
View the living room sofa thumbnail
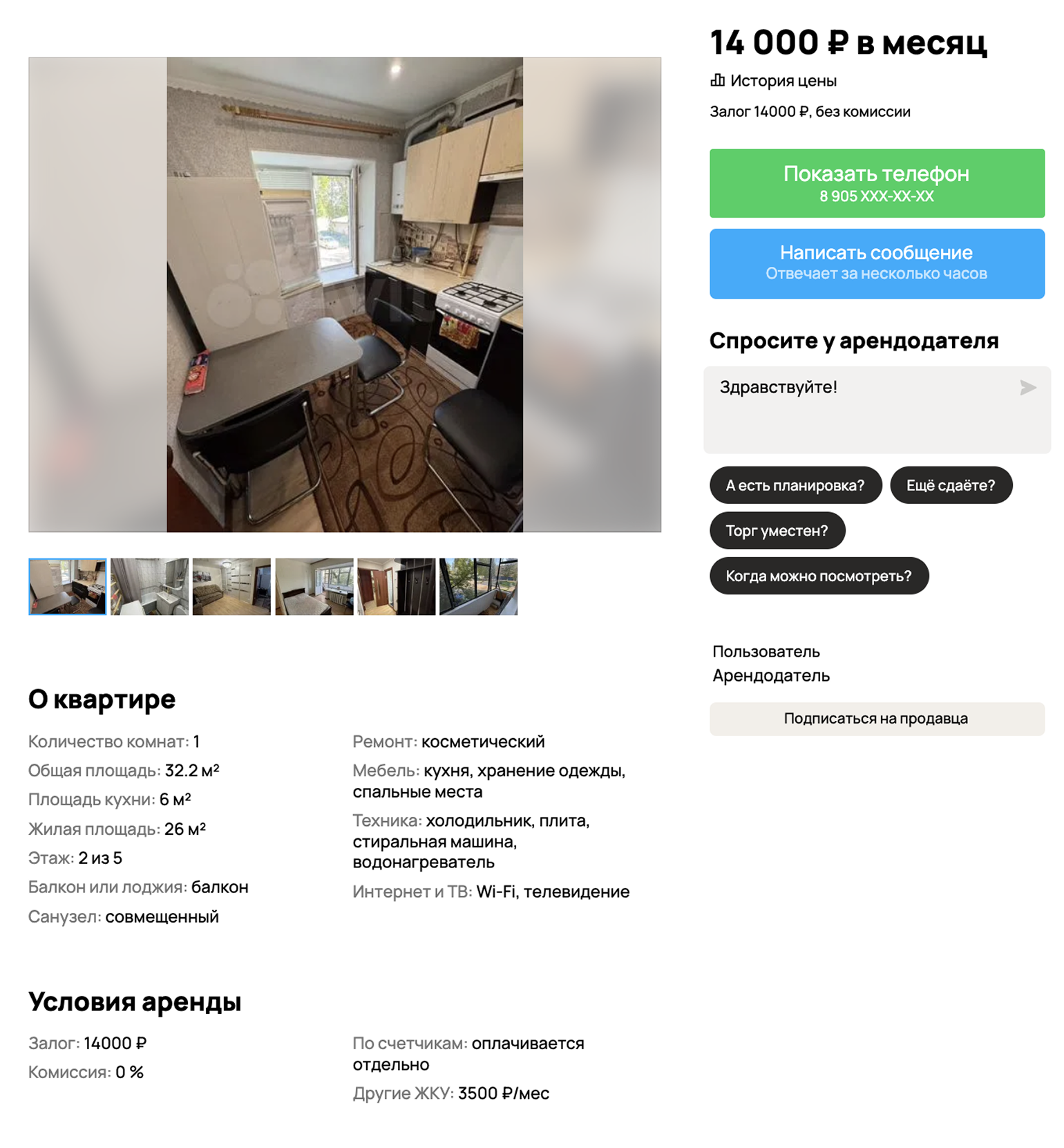231,587
